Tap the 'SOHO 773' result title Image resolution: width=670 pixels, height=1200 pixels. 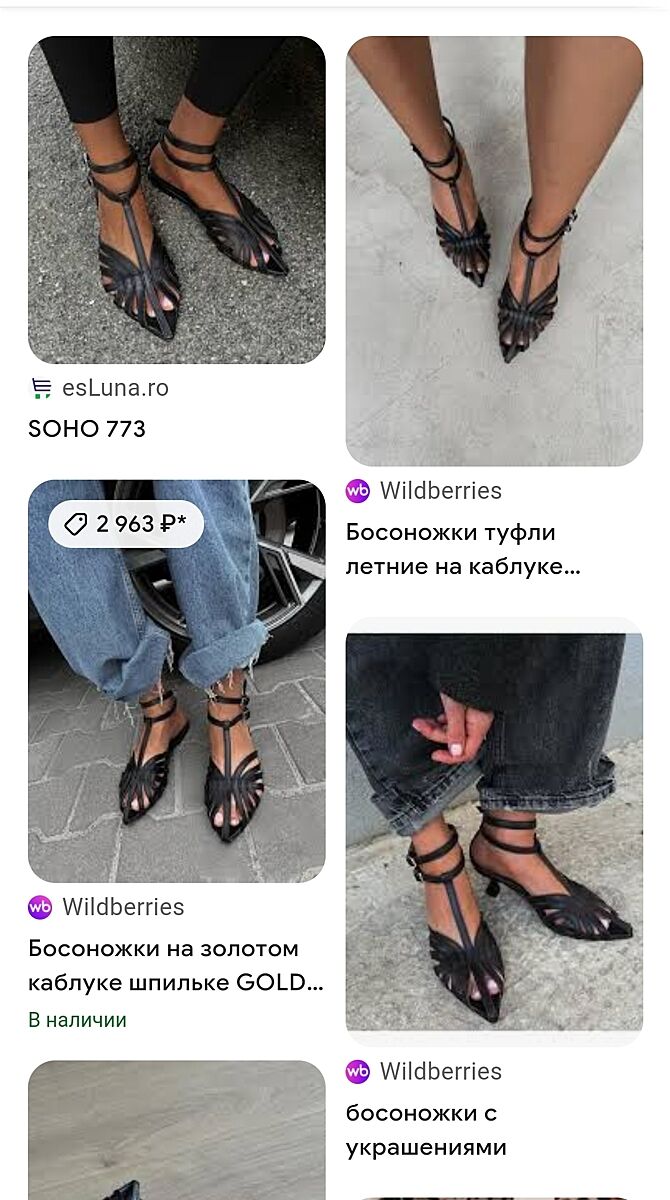tap(87, 429)
